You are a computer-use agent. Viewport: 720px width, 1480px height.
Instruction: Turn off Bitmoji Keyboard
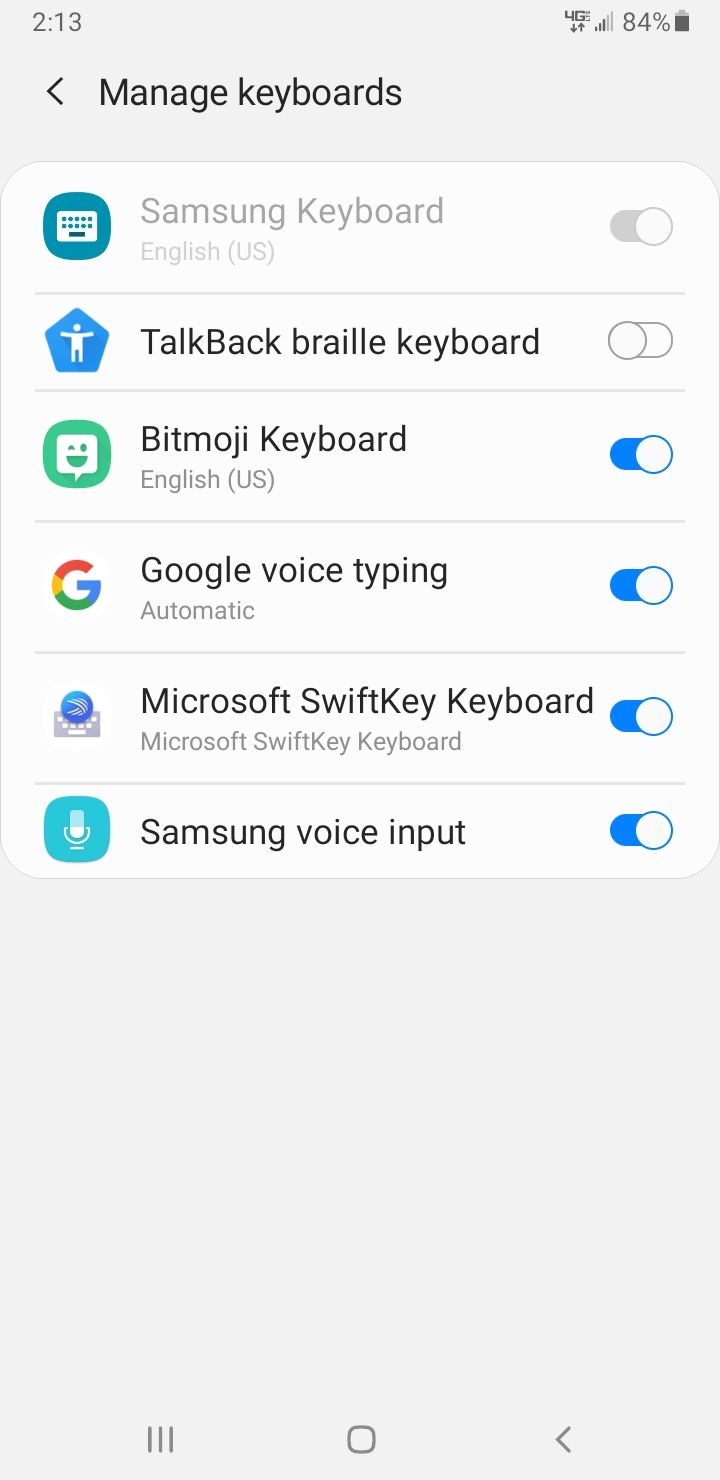tap(640, 455)
